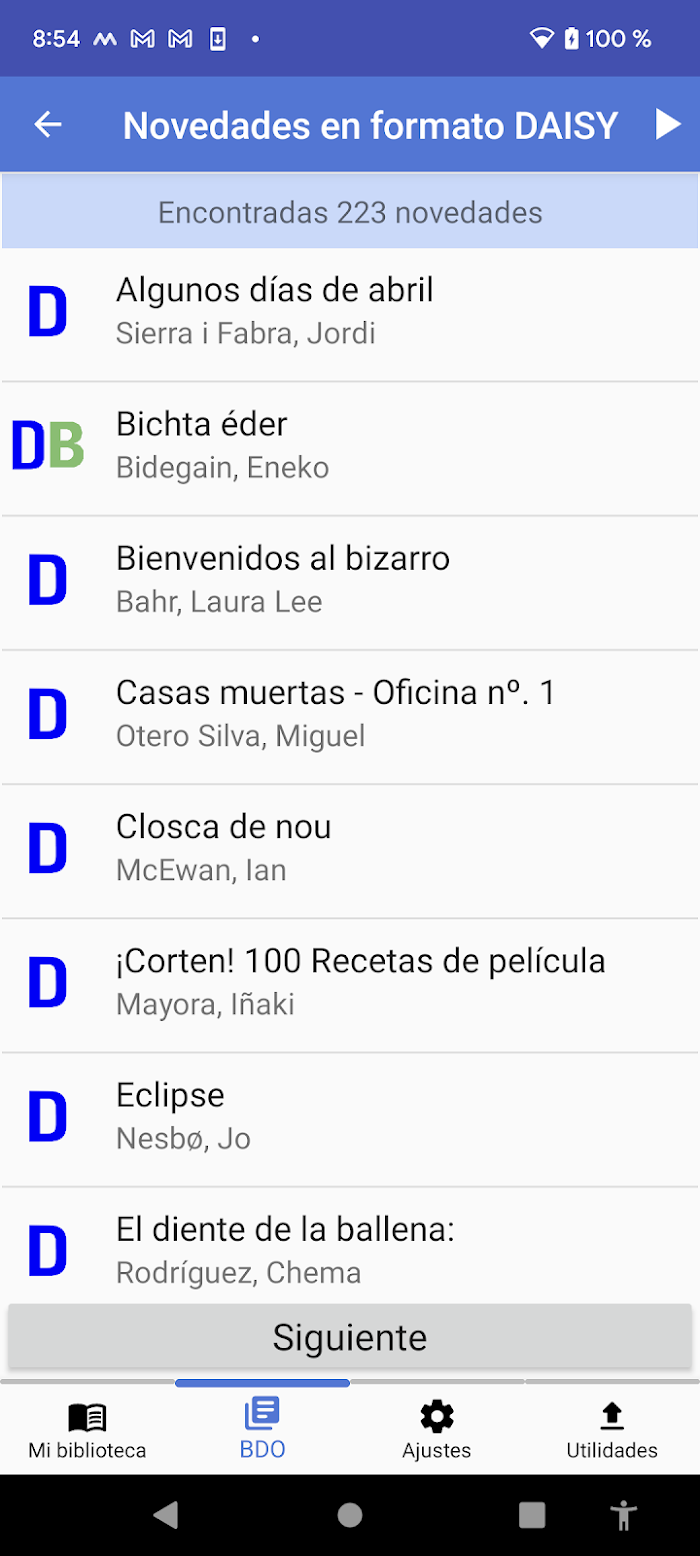Select Closca de nou by McEwan
Image resolution: width=700 pixels, height=1556 pixels.
click(350, 850)
